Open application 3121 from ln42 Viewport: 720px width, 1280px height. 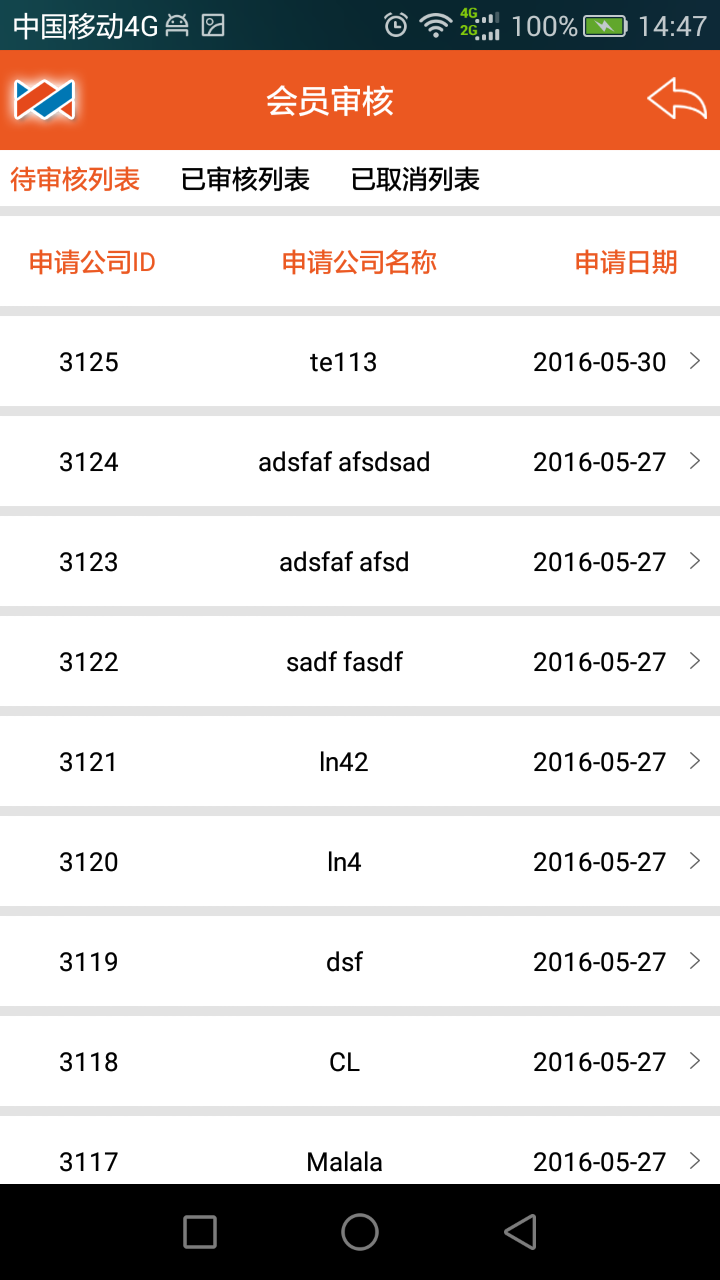360,761
